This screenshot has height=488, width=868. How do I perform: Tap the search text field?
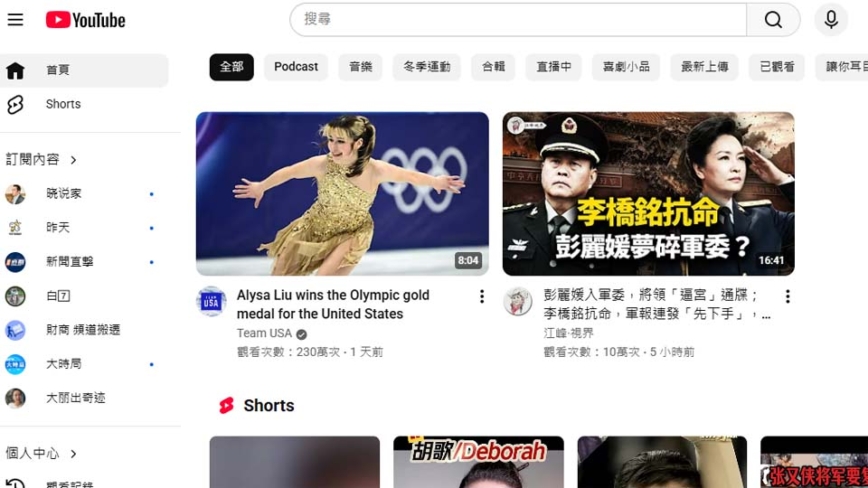(x=518, y=20)
